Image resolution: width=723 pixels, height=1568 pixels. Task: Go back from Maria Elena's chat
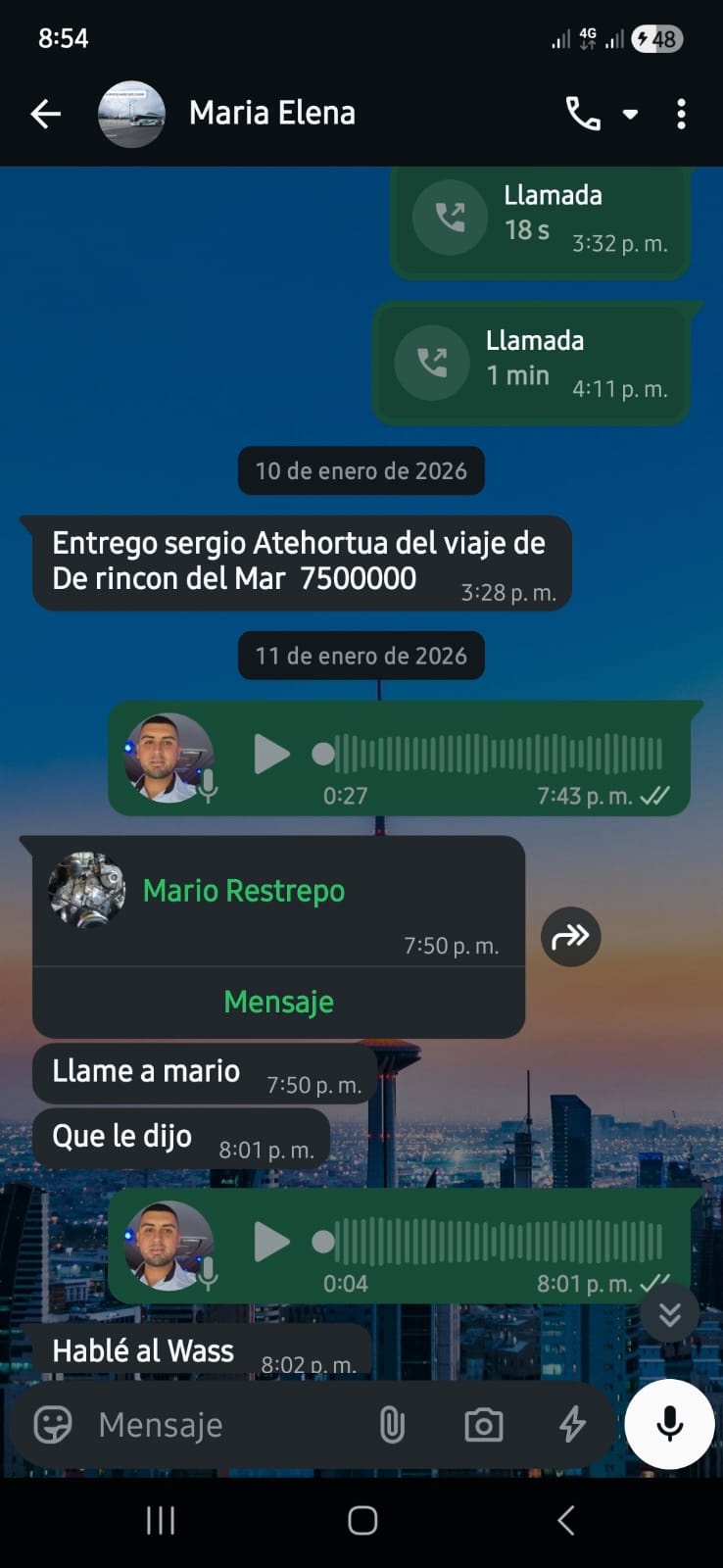pos(45,114)
